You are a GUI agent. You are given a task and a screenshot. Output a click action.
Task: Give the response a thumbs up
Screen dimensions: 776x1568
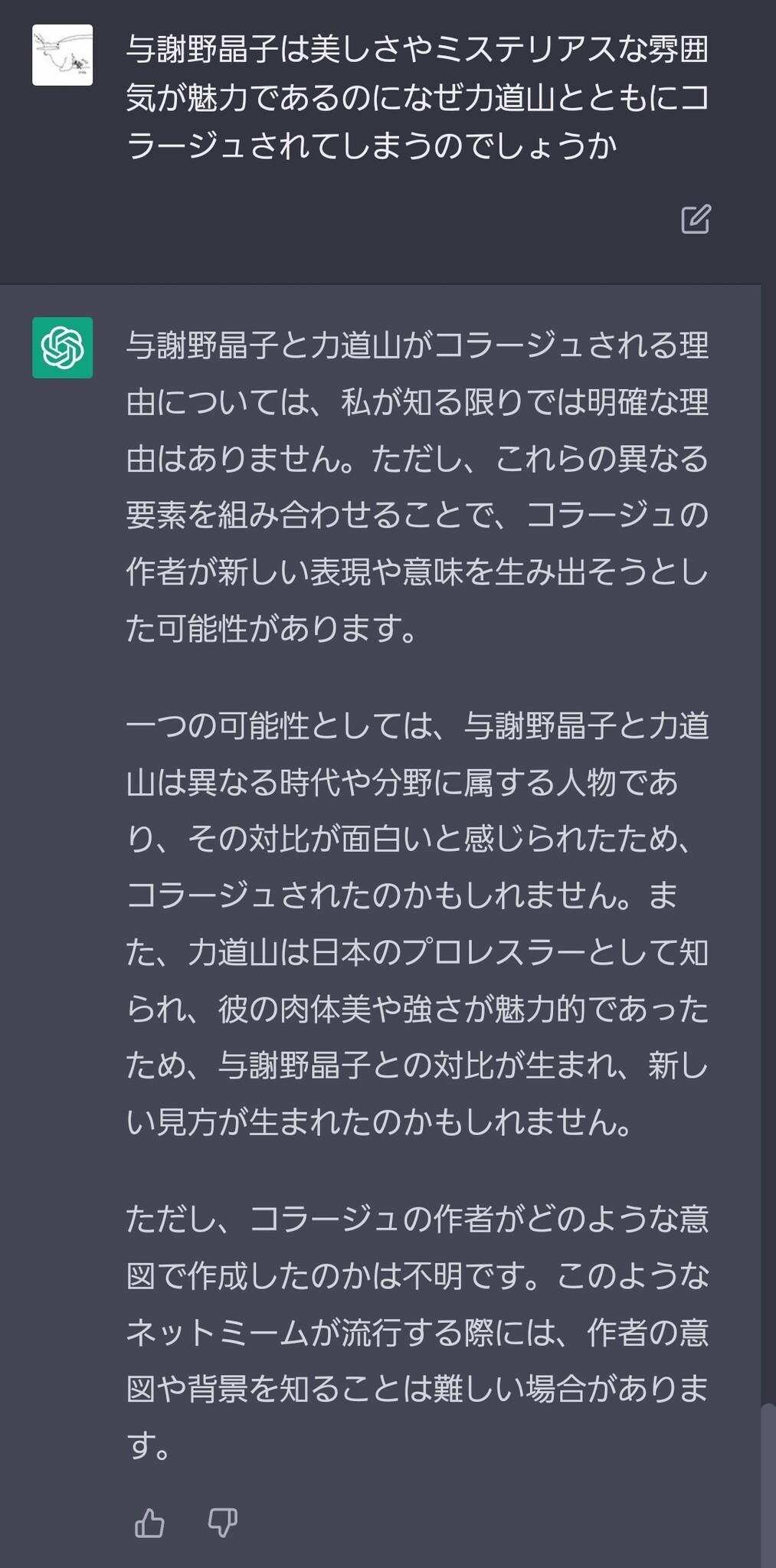click(149, 1522)
